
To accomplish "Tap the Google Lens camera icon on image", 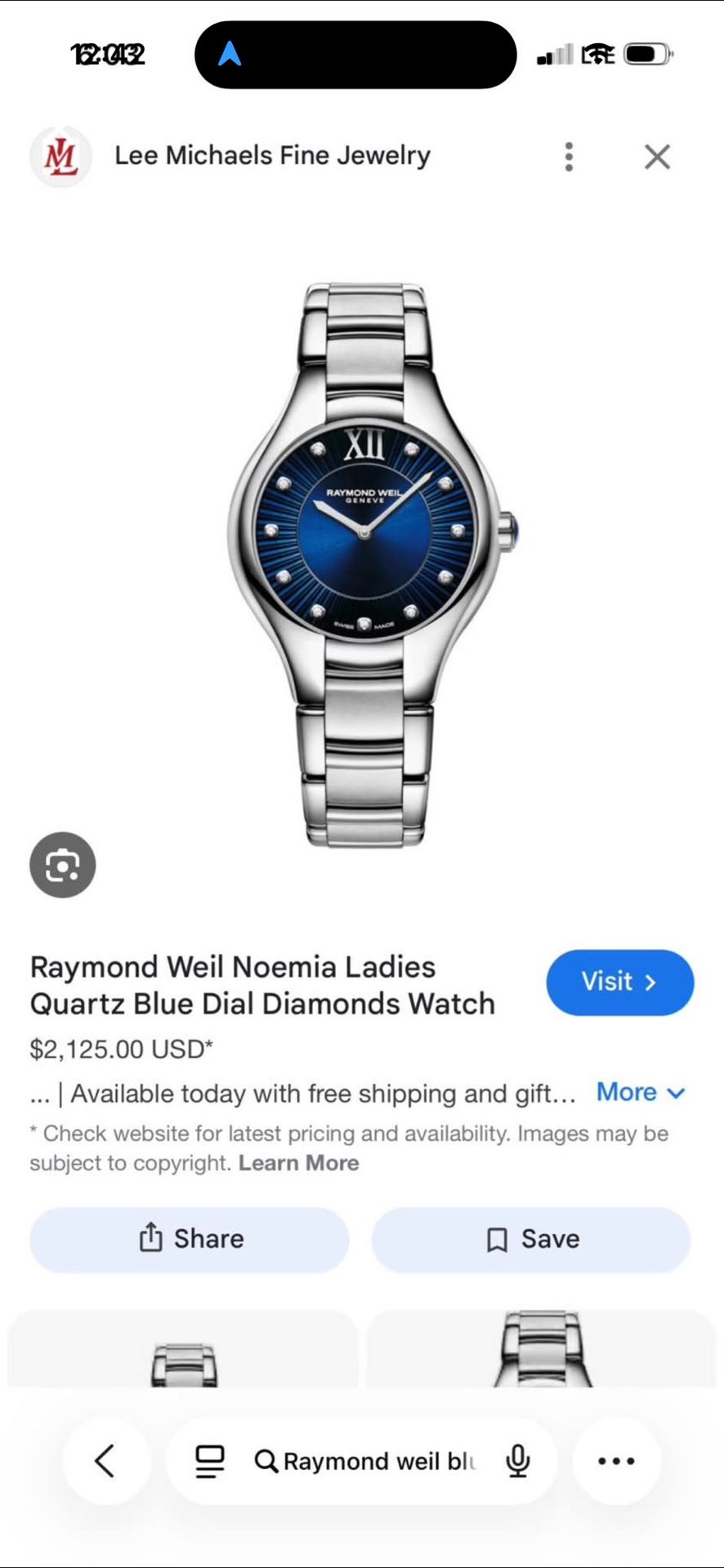I will point(62,866).
